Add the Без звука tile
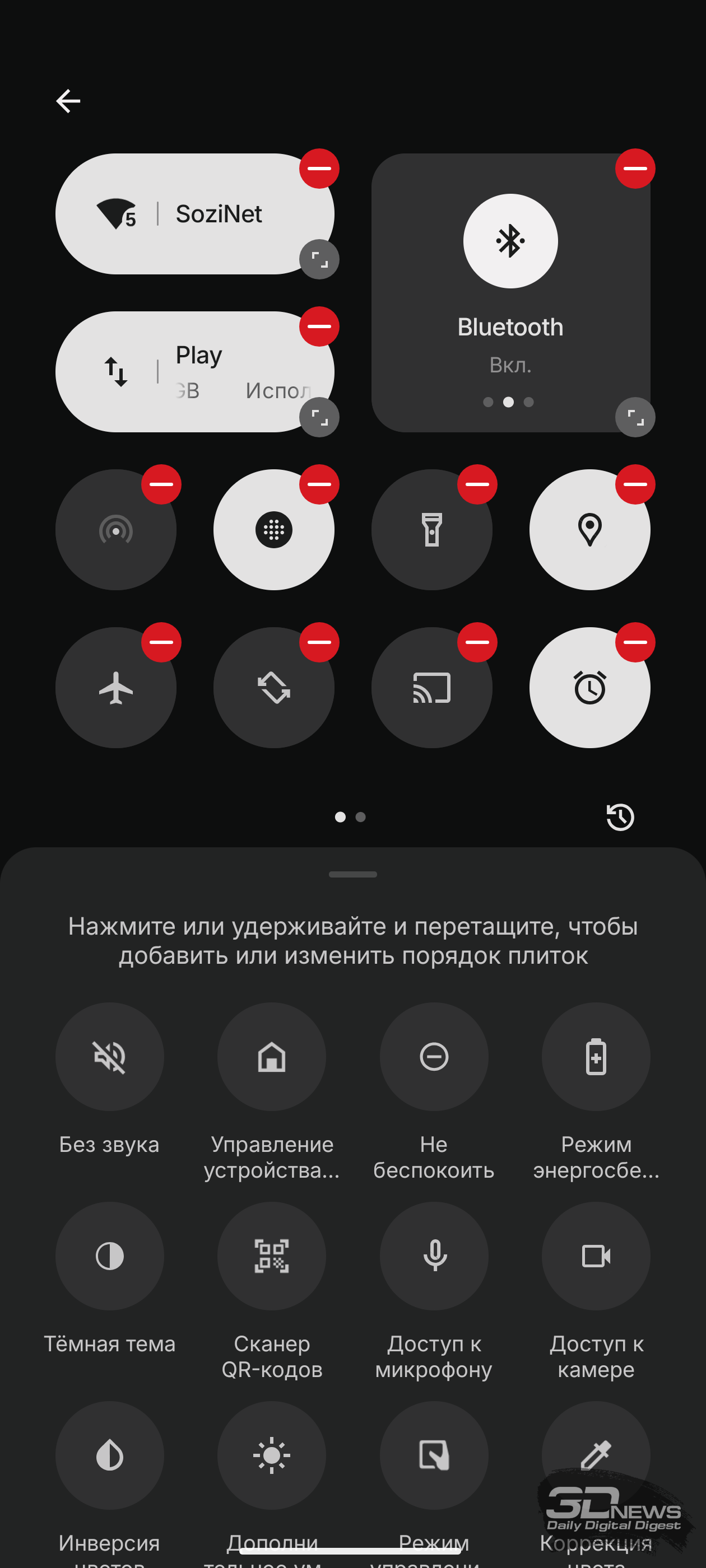The height and width of the screenshot is (1568, 706). pyautogui.click(x=110, y=1057)
